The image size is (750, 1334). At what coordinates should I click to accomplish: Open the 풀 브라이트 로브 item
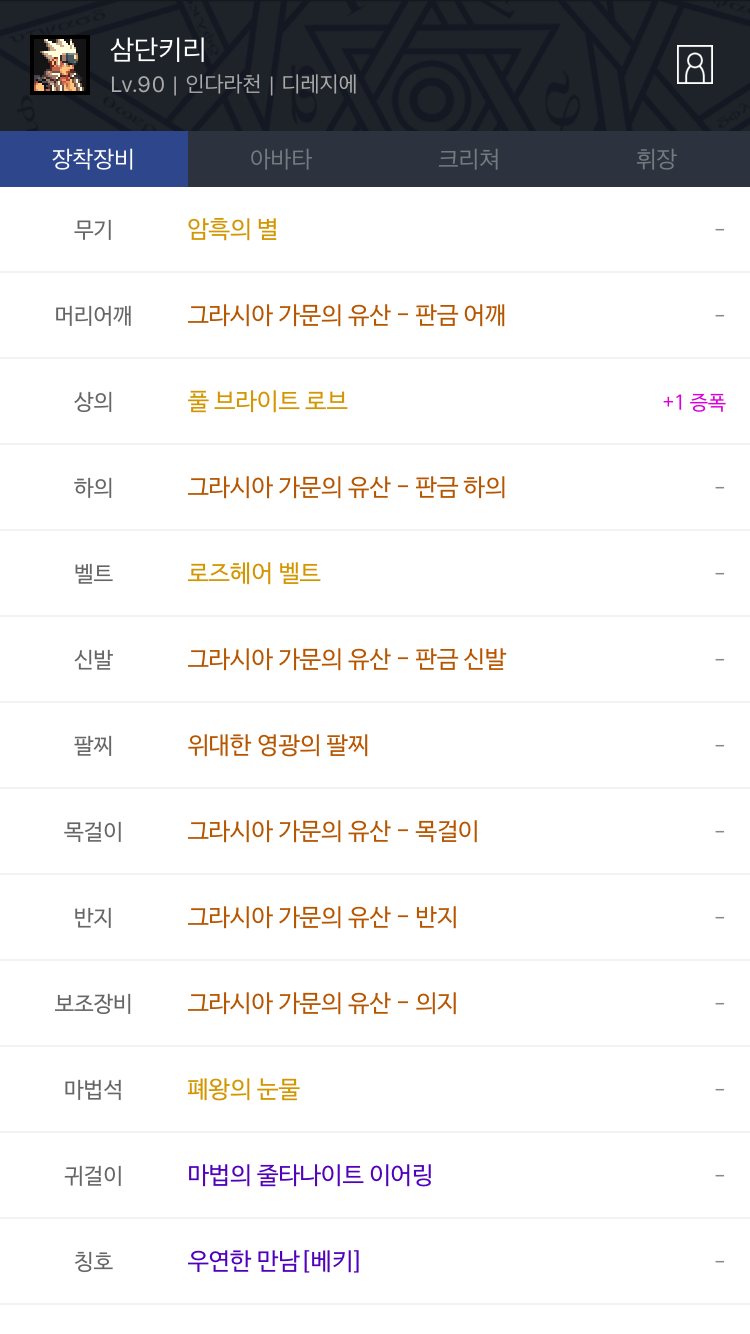click(x=267, y=402)
